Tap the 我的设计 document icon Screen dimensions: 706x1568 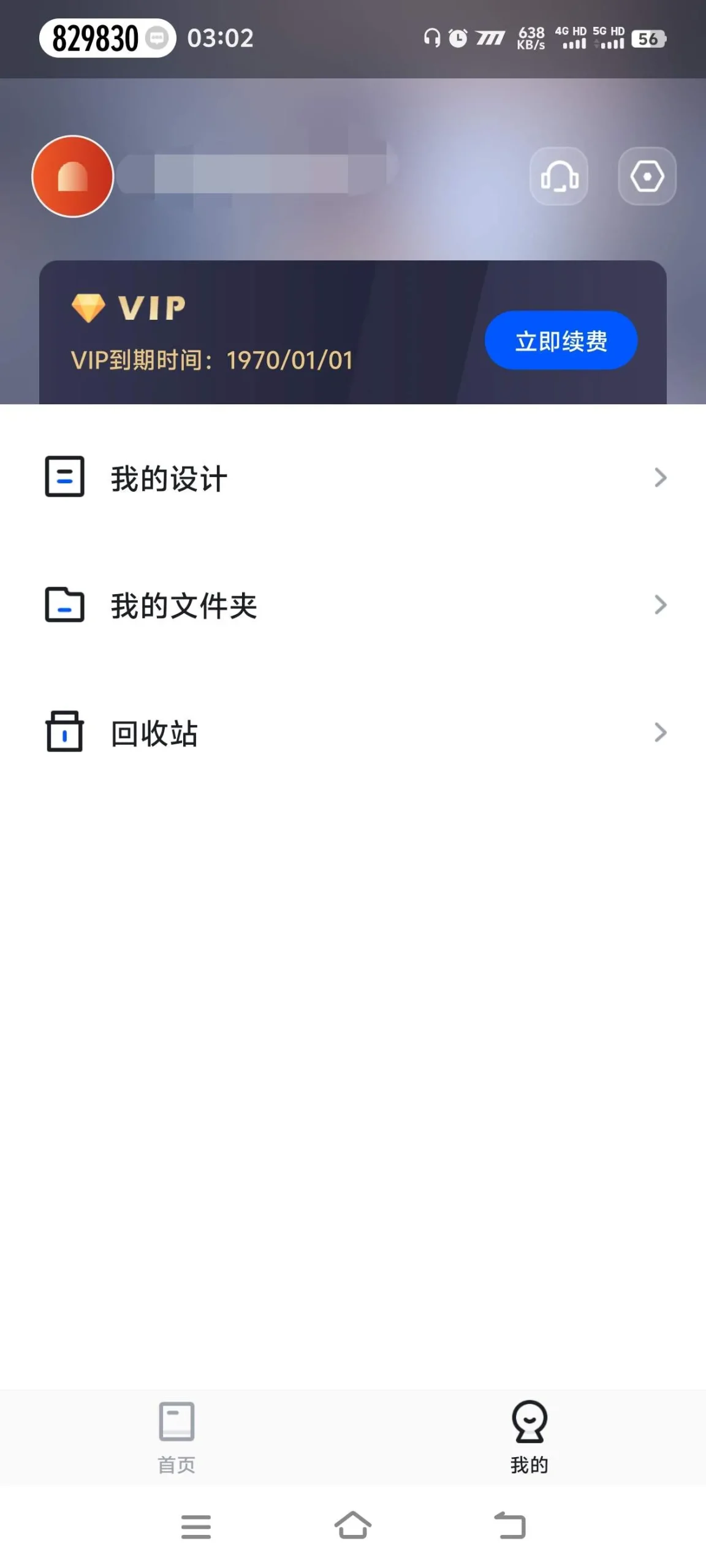(64, 478)
